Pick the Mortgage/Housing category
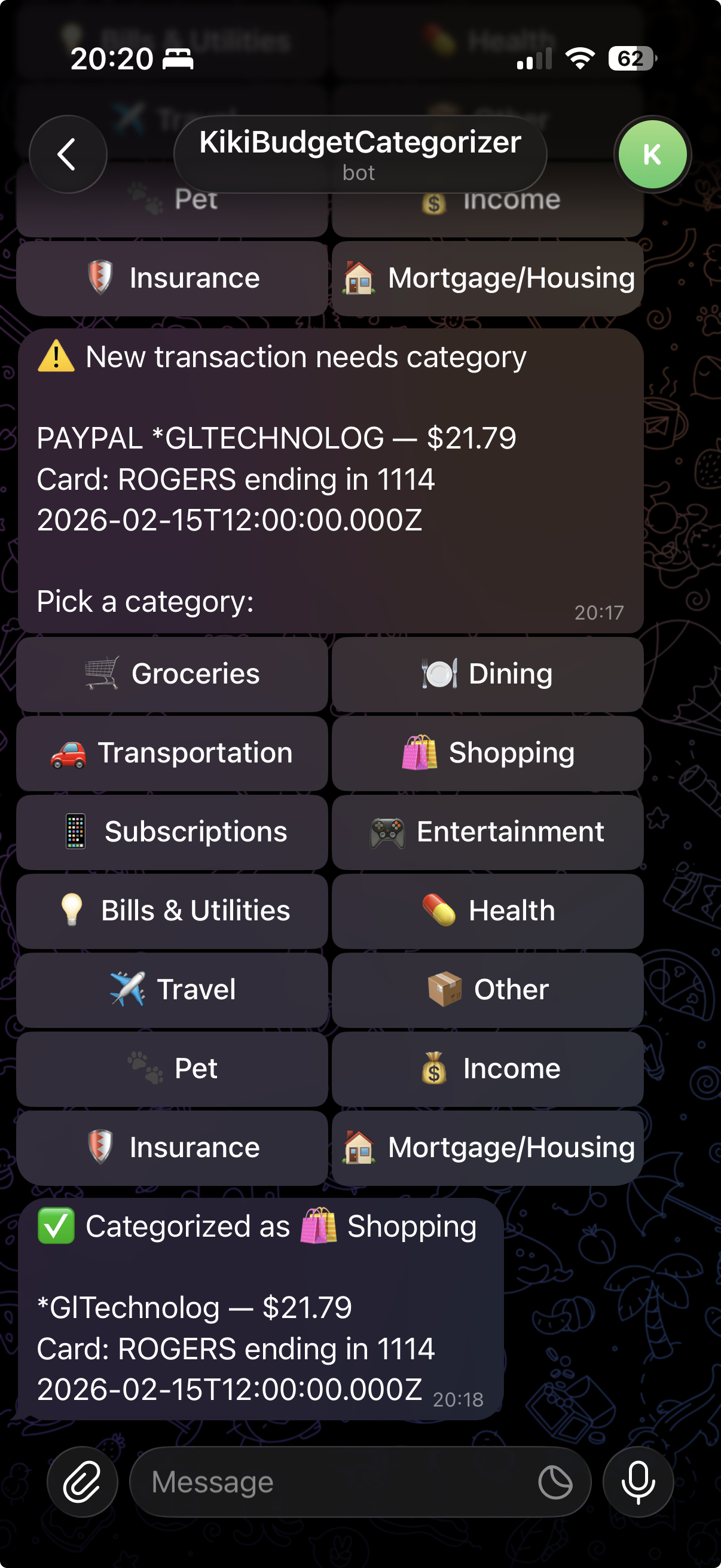 pyautogui.click(x=487, y=1148)
